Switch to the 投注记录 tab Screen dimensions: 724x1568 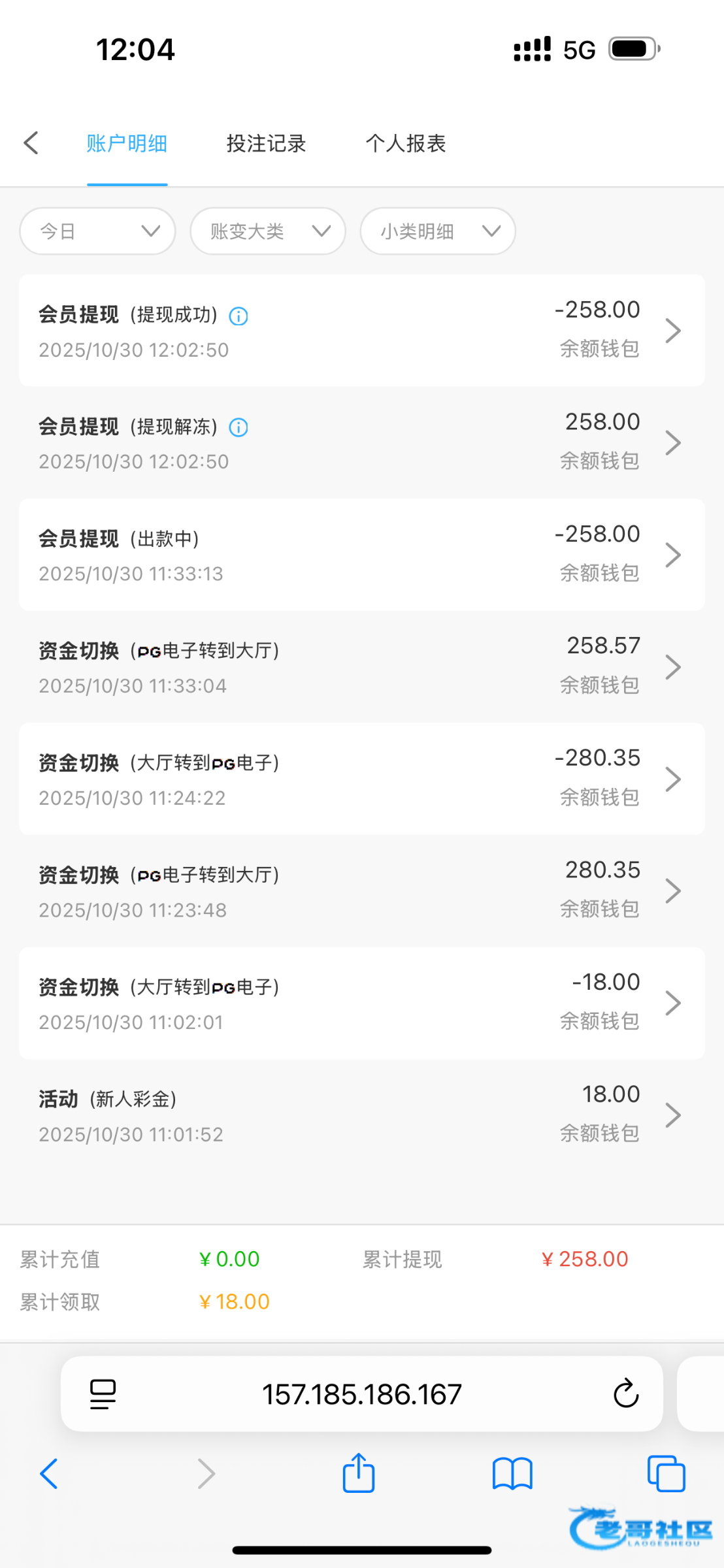coord(266,143)
